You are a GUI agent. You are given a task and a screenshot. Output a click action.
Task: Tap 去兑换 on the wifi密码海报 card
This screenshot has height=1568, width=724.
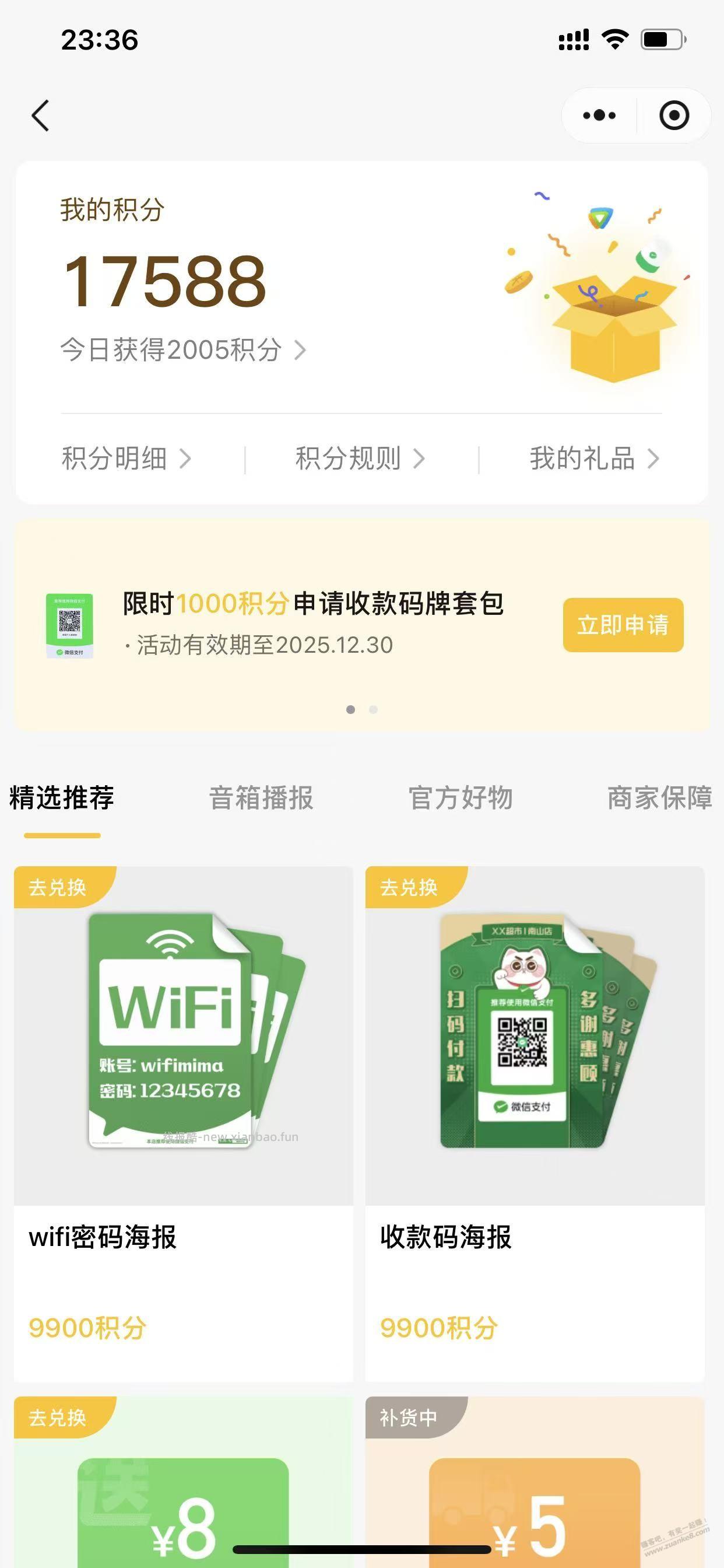(x=58, y=888)
